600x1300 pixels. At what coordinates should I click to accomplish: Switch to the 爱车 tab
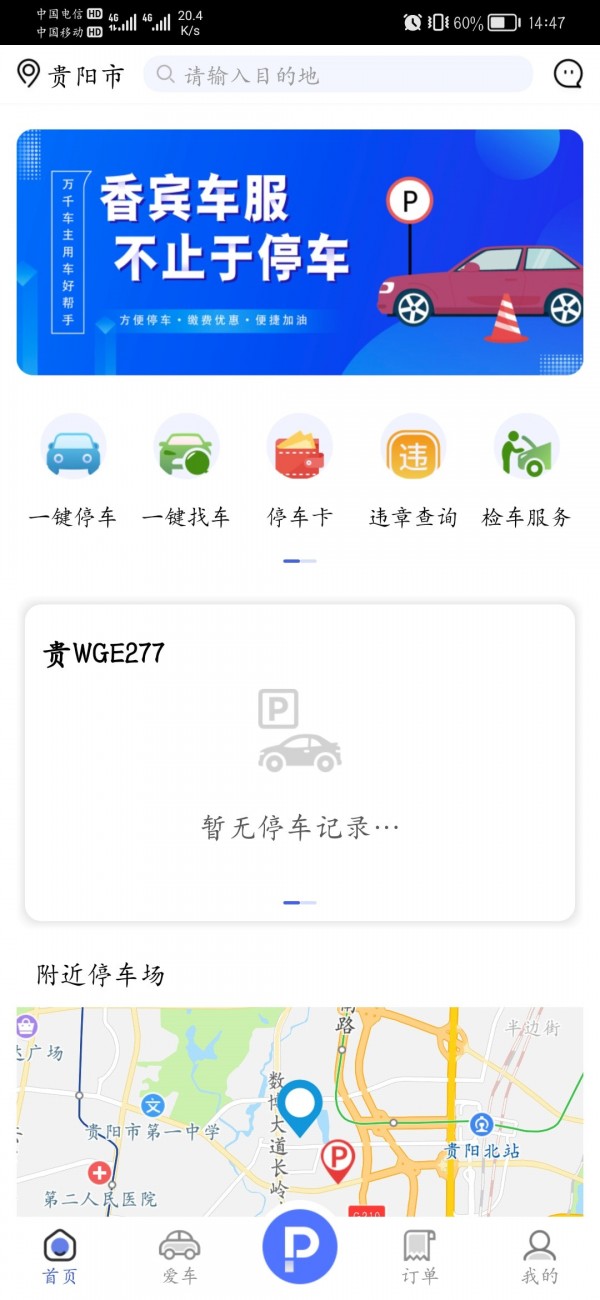click(x=179, y=1256)
